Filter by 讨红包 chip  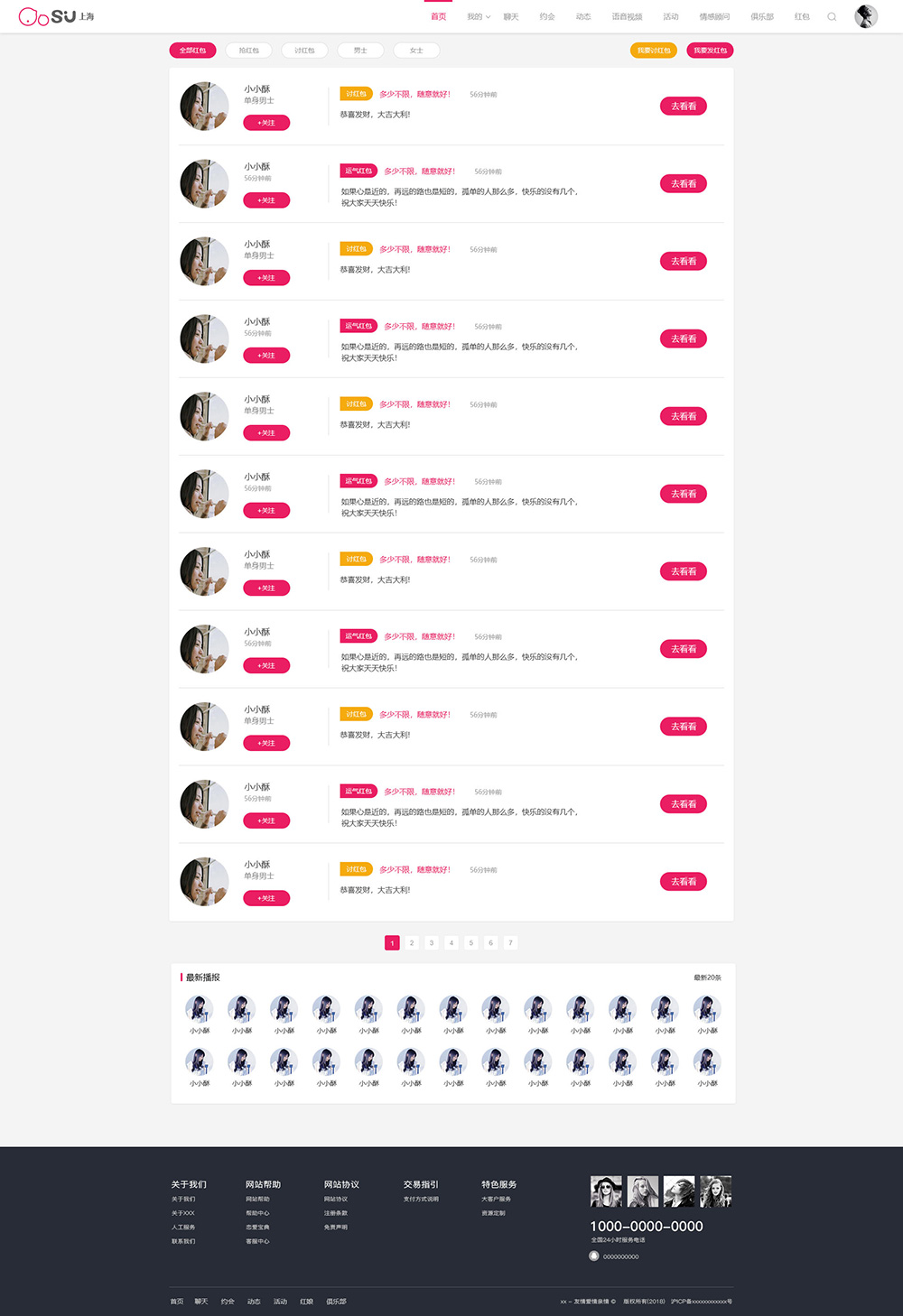pos(304,51)
